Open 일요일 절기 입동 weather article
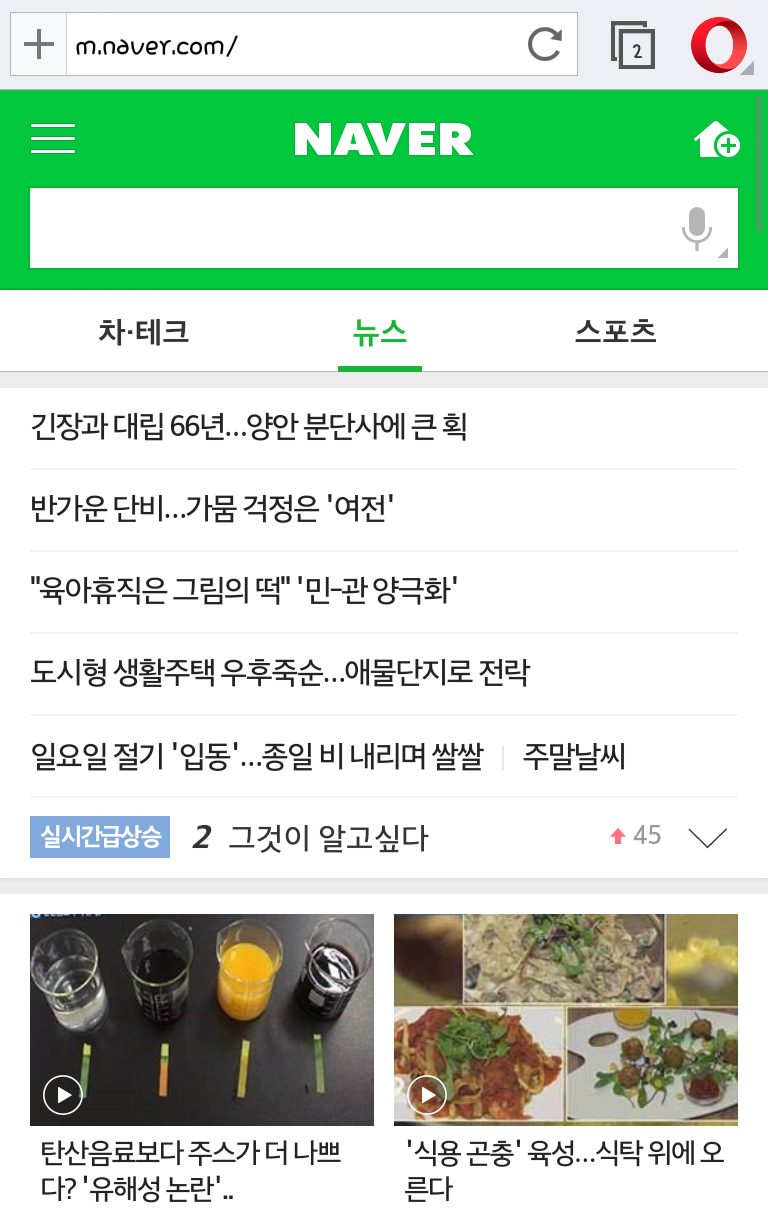The image size is (768, 1230). coord(257,756)
